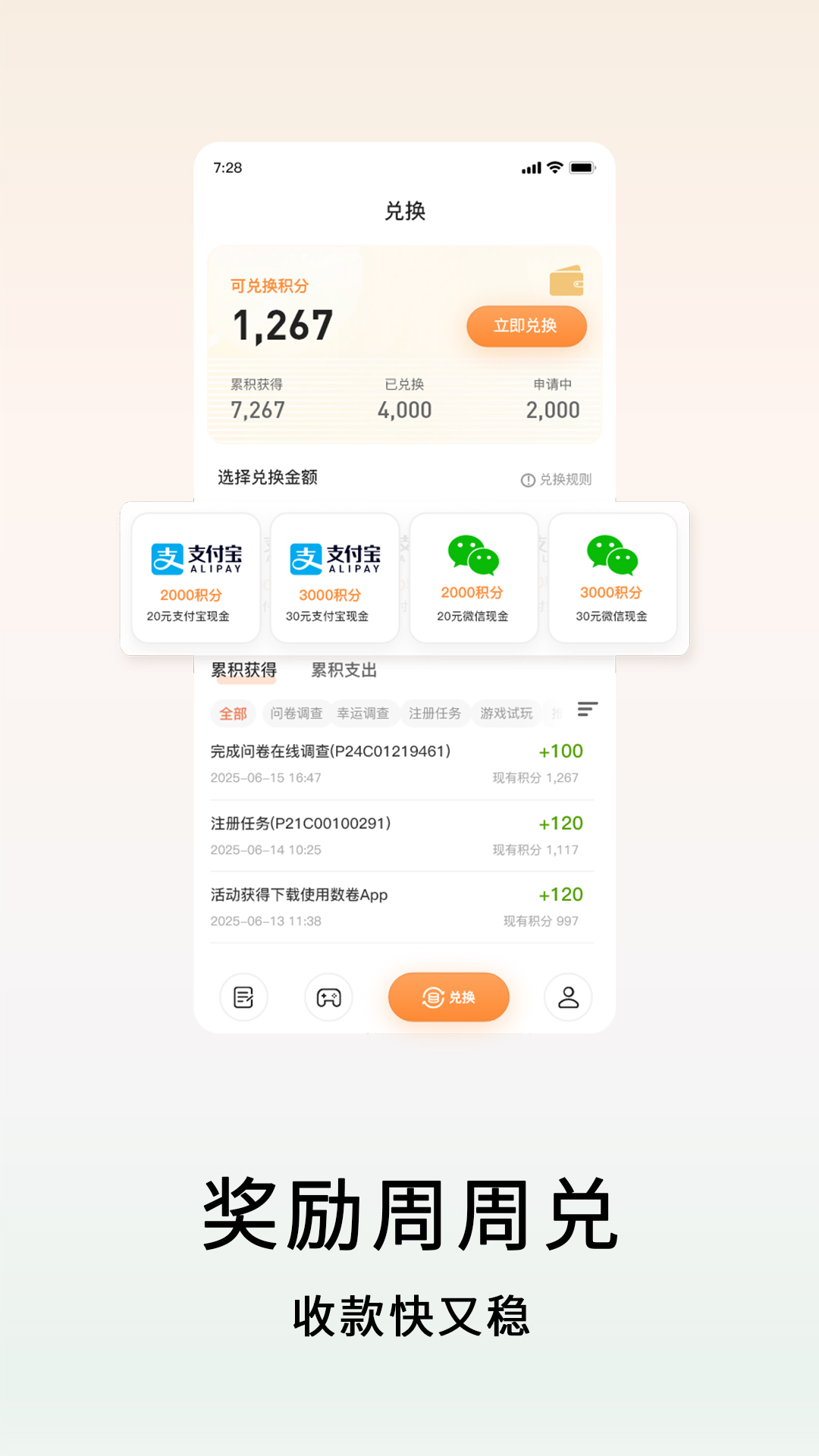This screenshot has width=819, height=1456.
Task: Select the 2000积分 Alipay exchange option
Action: (196, 578)
